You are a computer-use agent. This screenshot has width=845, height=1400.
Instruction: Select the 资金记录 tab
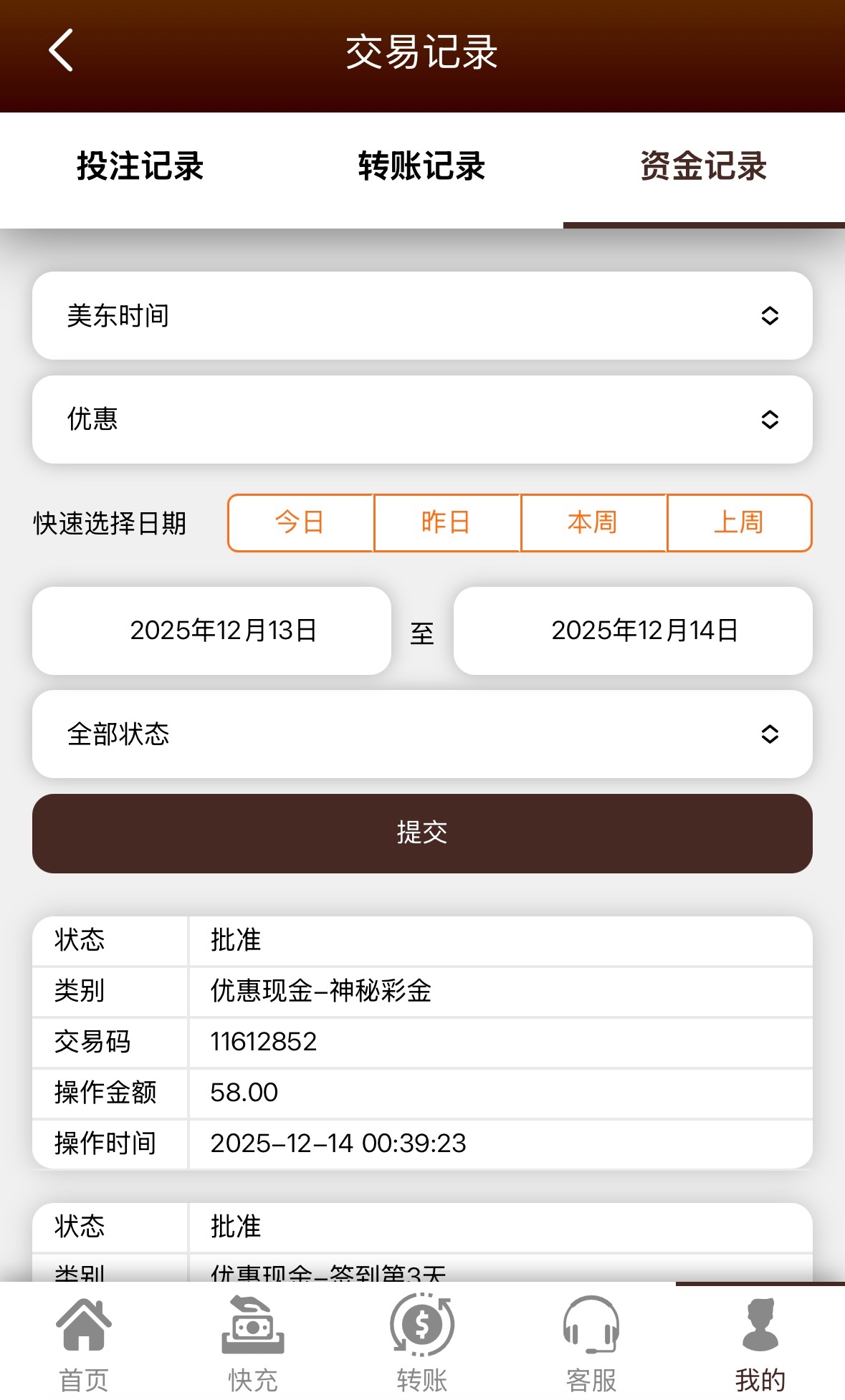(703, 167)
